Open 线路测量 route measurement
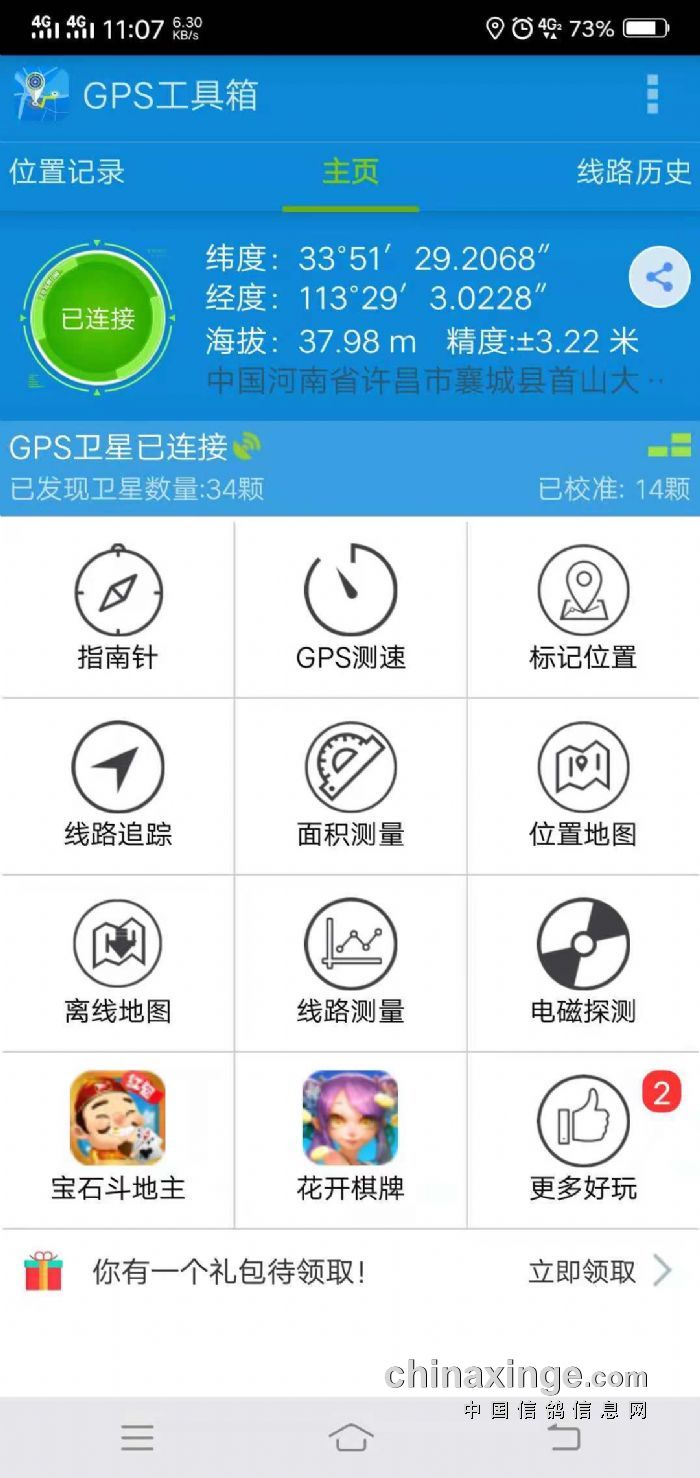Viewport: 700px width, 1478px height. click(350, 962)
